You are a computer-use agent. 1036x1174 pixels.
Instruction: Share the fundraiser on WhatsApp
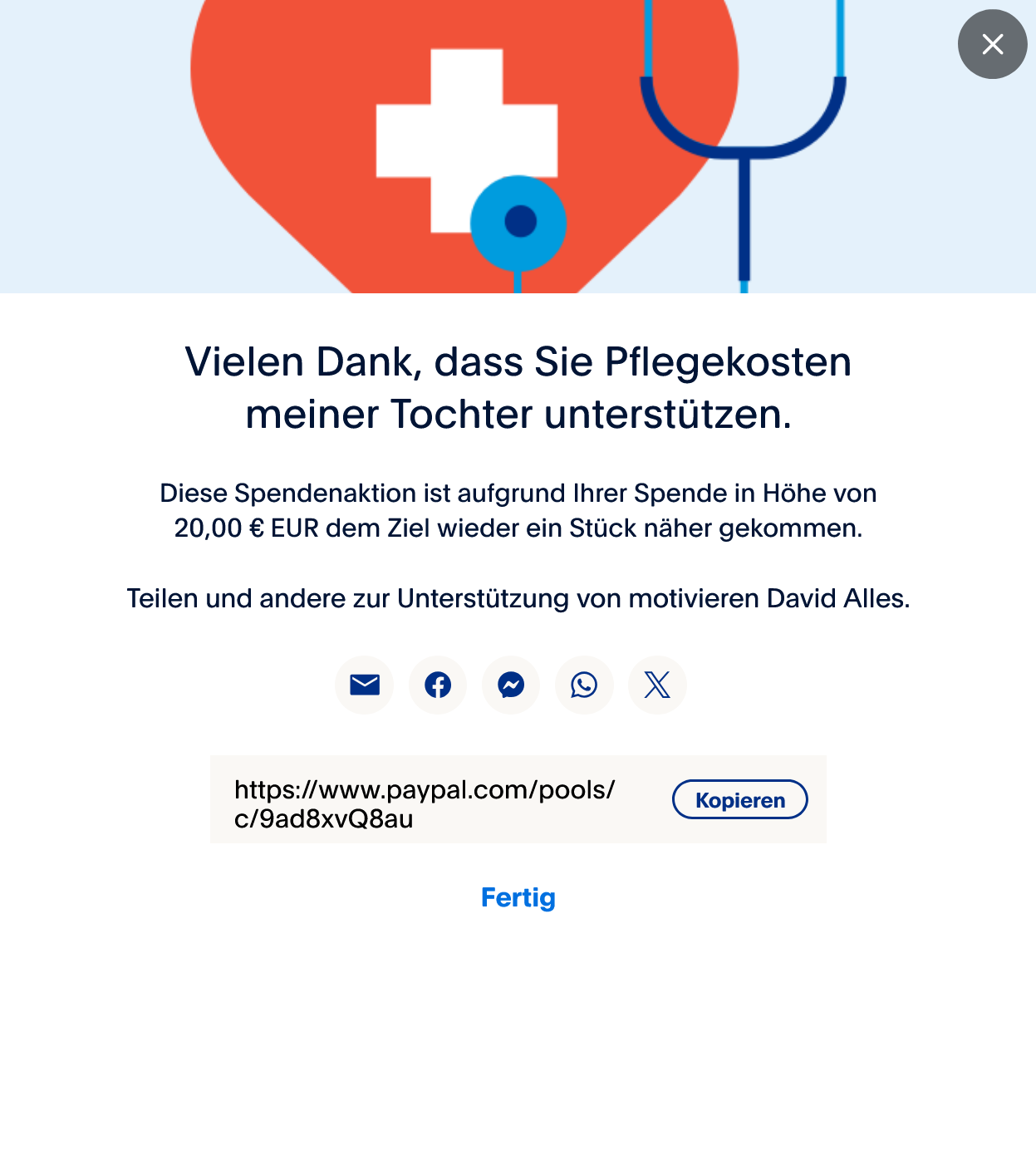(584, 685)
